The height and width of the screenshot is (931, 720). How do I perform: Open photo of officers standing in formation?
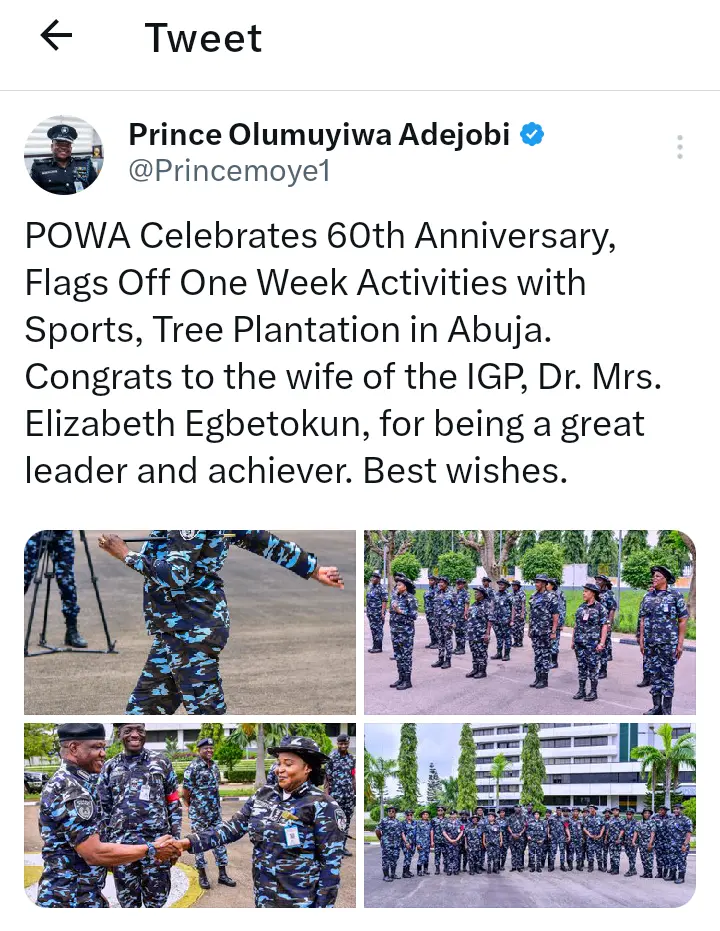click(x=530, y=621)
